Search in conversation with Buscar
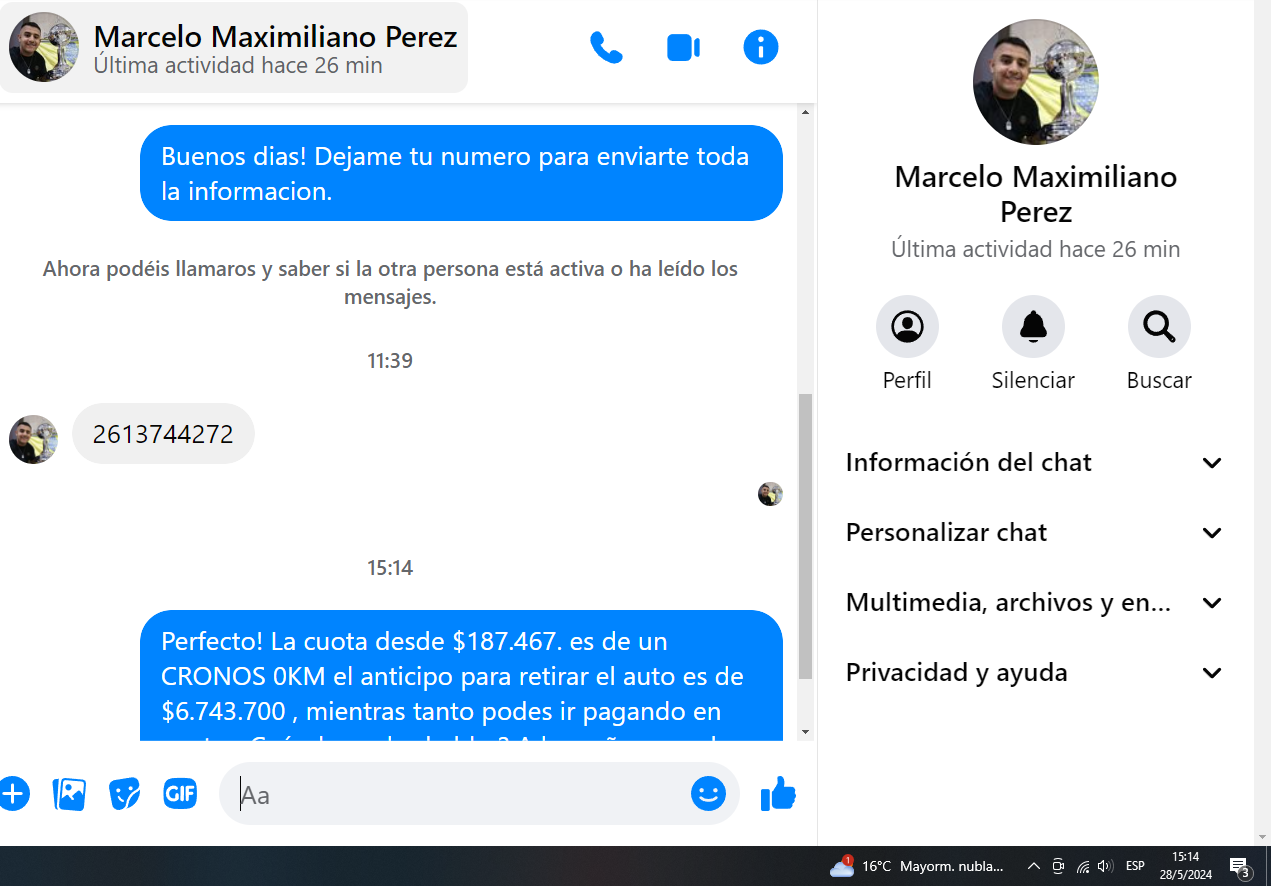Screen dimensions: 1271x886 click(x=1159, y=327)
